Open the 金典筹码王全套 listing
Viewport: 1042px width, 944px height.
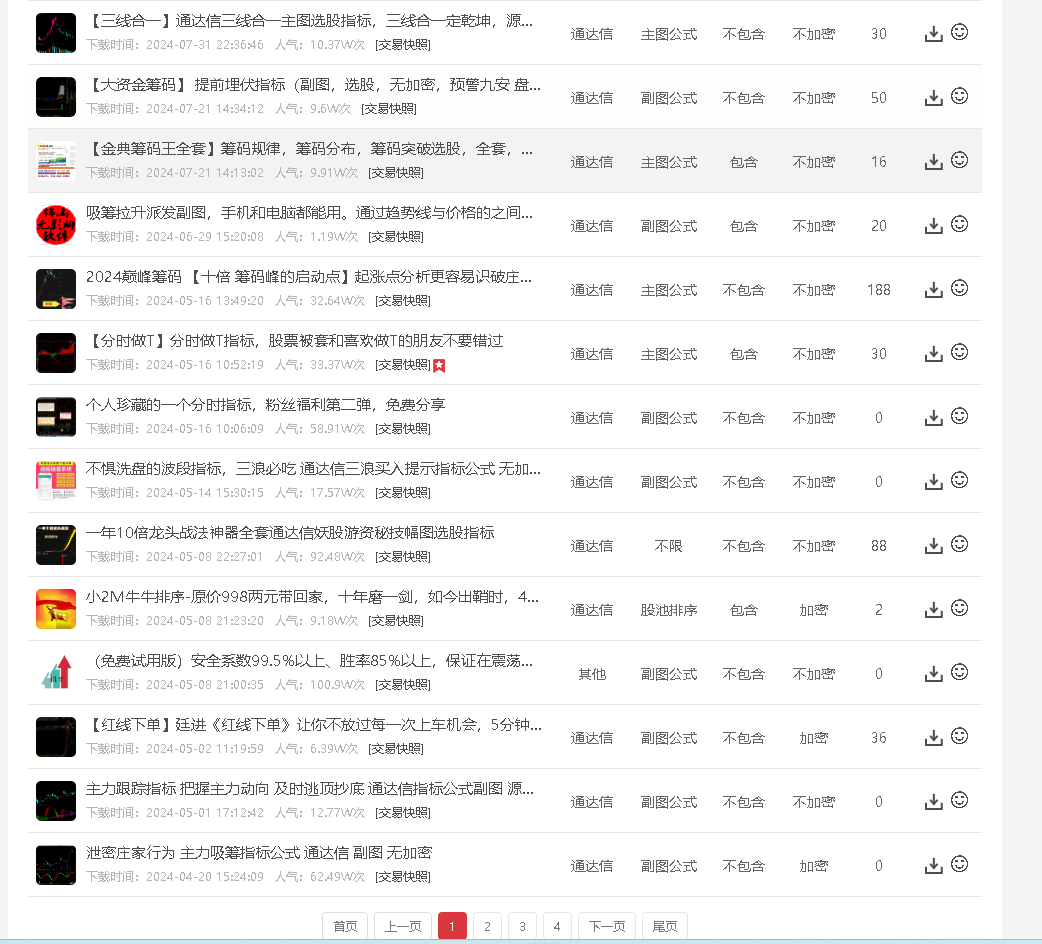click(309, 149)
